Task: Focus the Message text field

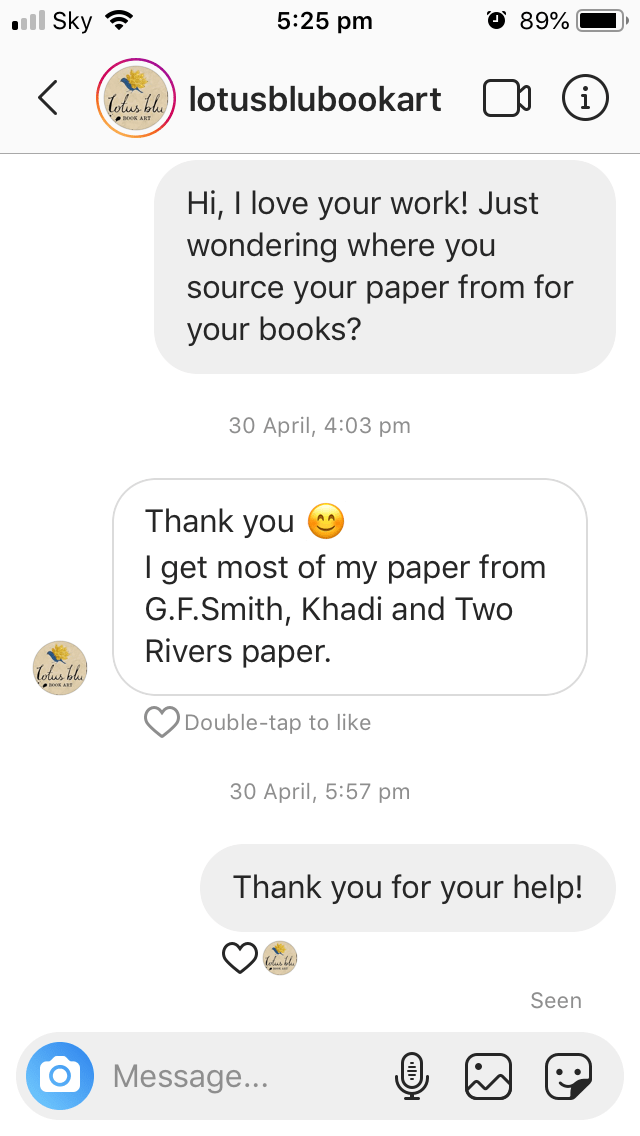Action: click(x=240, y=1076)
